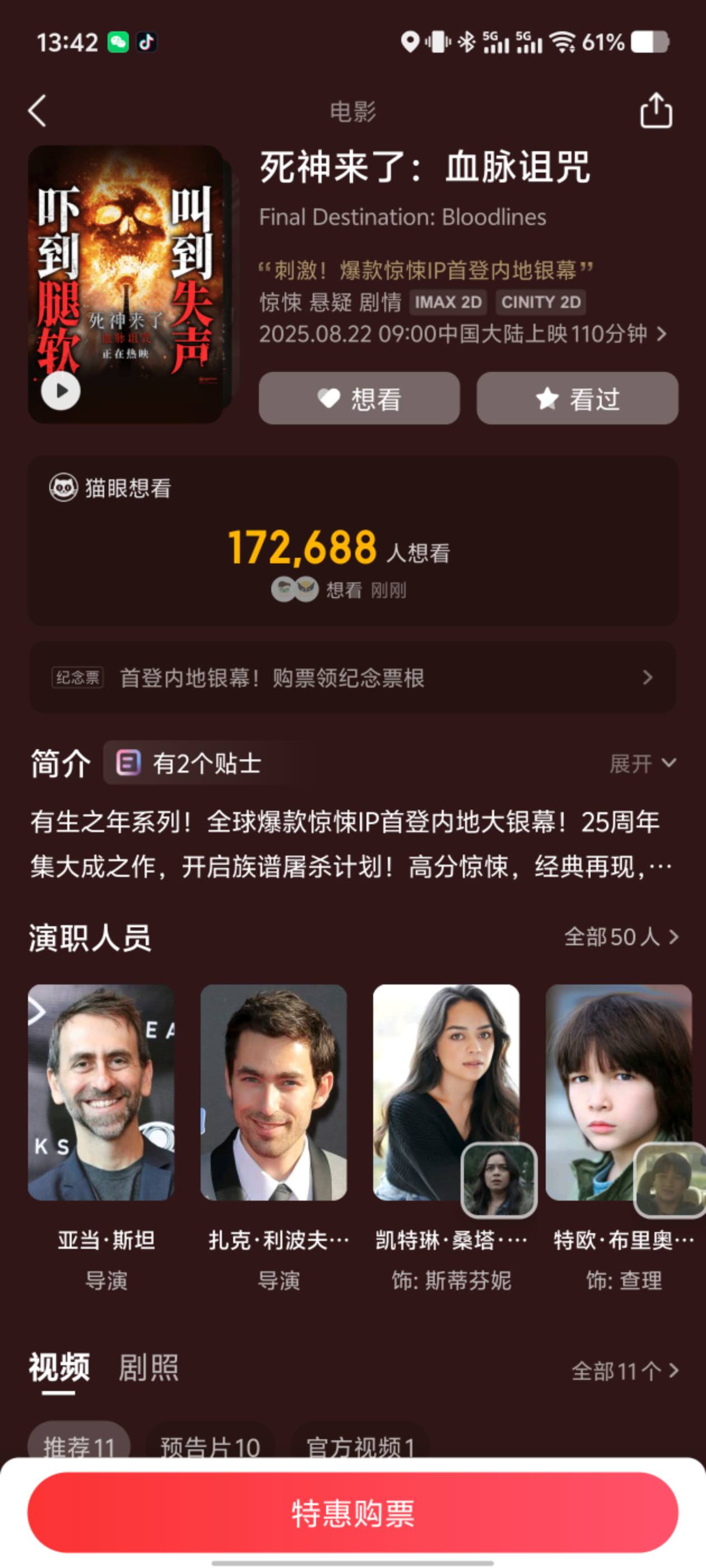Select the 推荐11 filter chip
Image resolution: width=706 pixels, height=1568 pixels.
click(79, 1446)
